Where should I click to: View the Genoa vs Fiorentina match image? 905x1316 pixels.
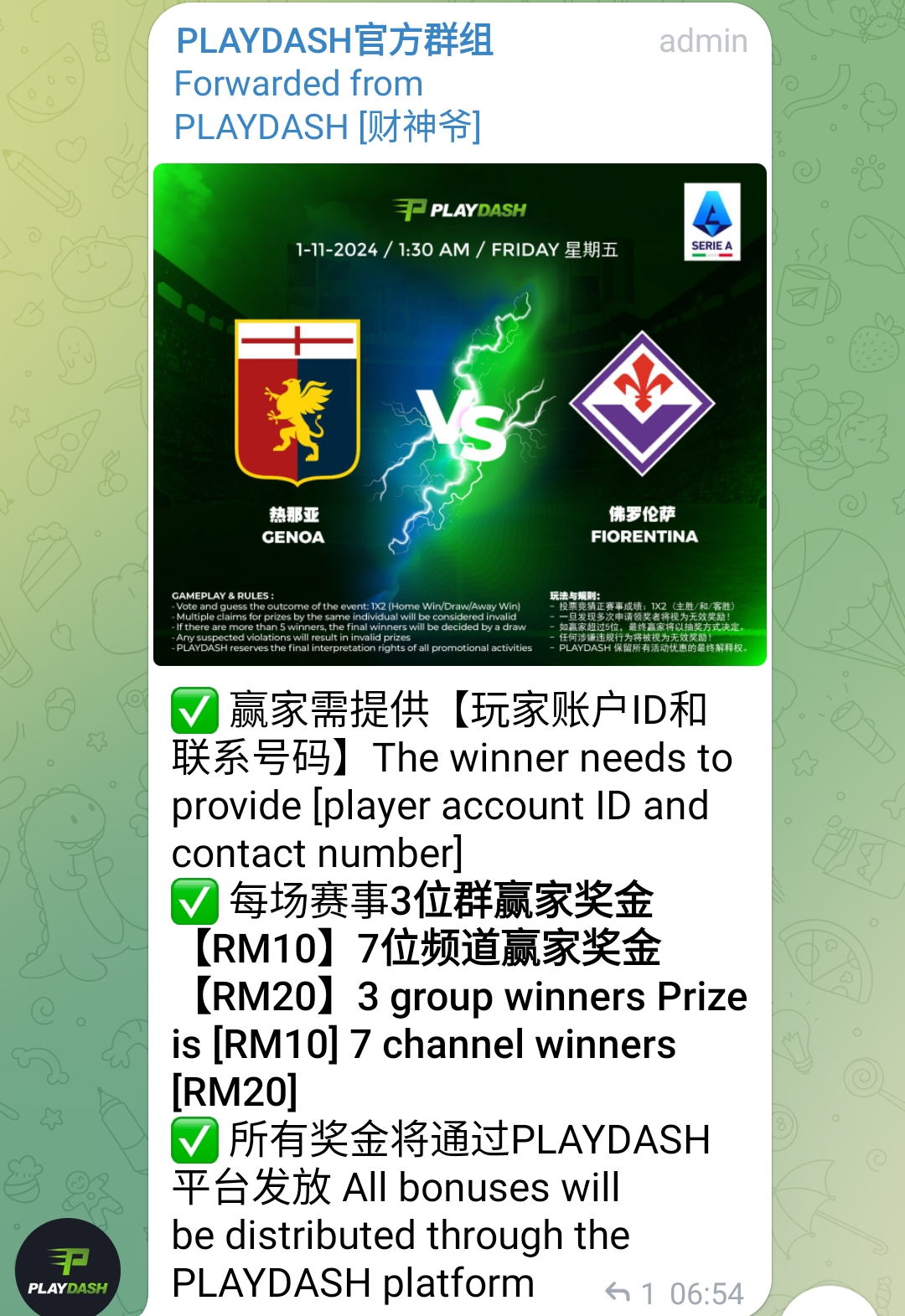point(459,415)
